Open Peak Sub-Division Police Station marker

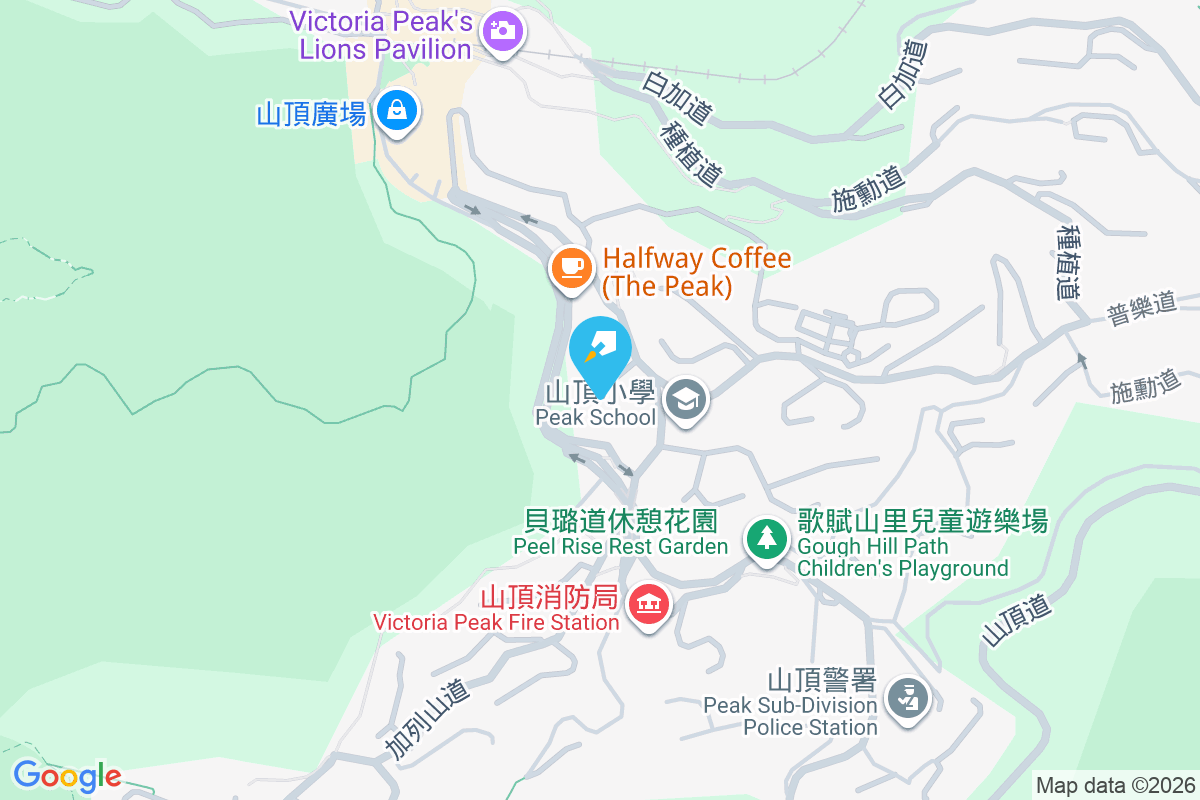click(907, 699)
